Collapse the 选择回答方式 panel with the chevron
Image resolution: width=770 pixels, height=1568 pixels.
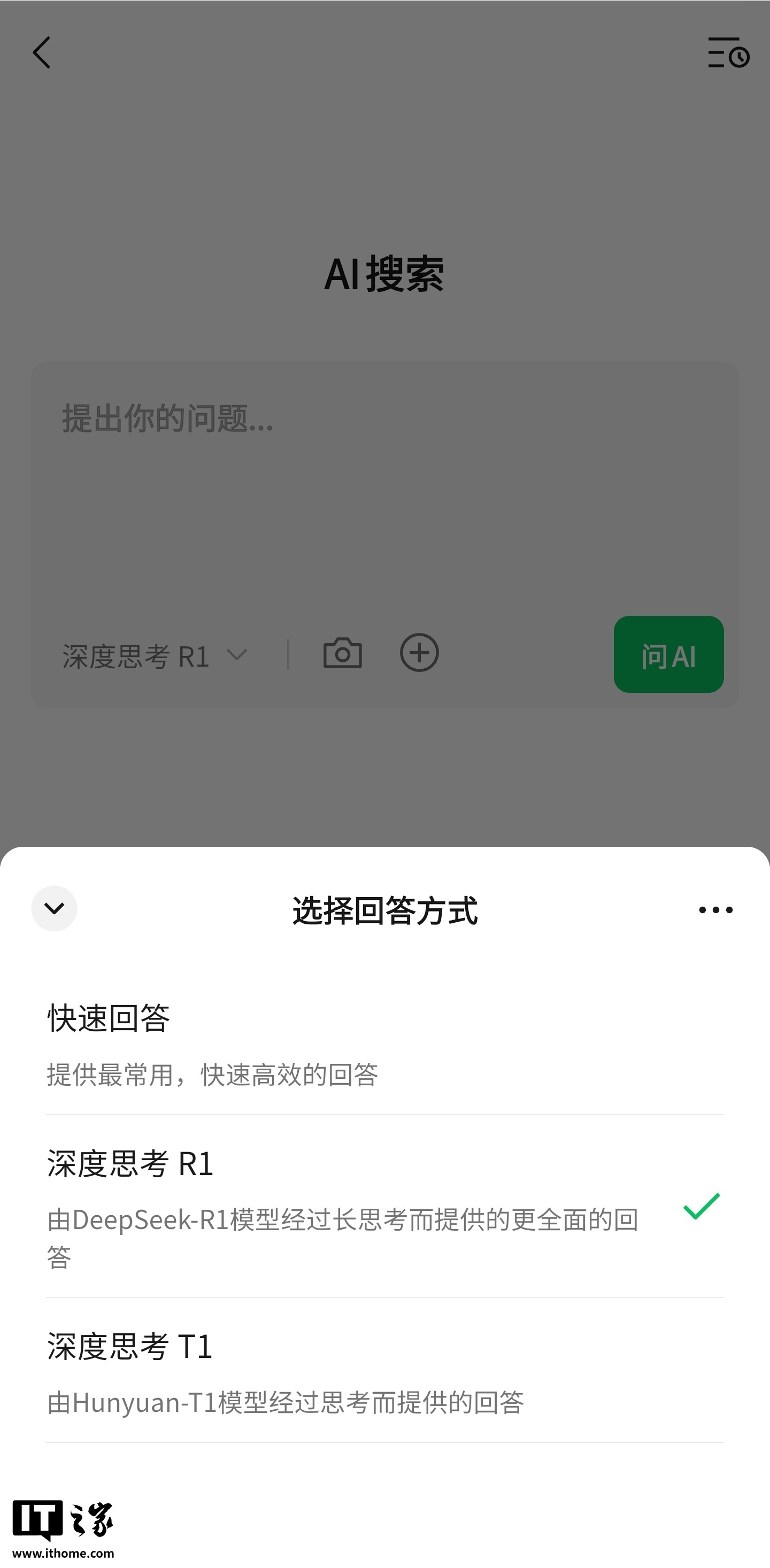click(x=54, y=909)
